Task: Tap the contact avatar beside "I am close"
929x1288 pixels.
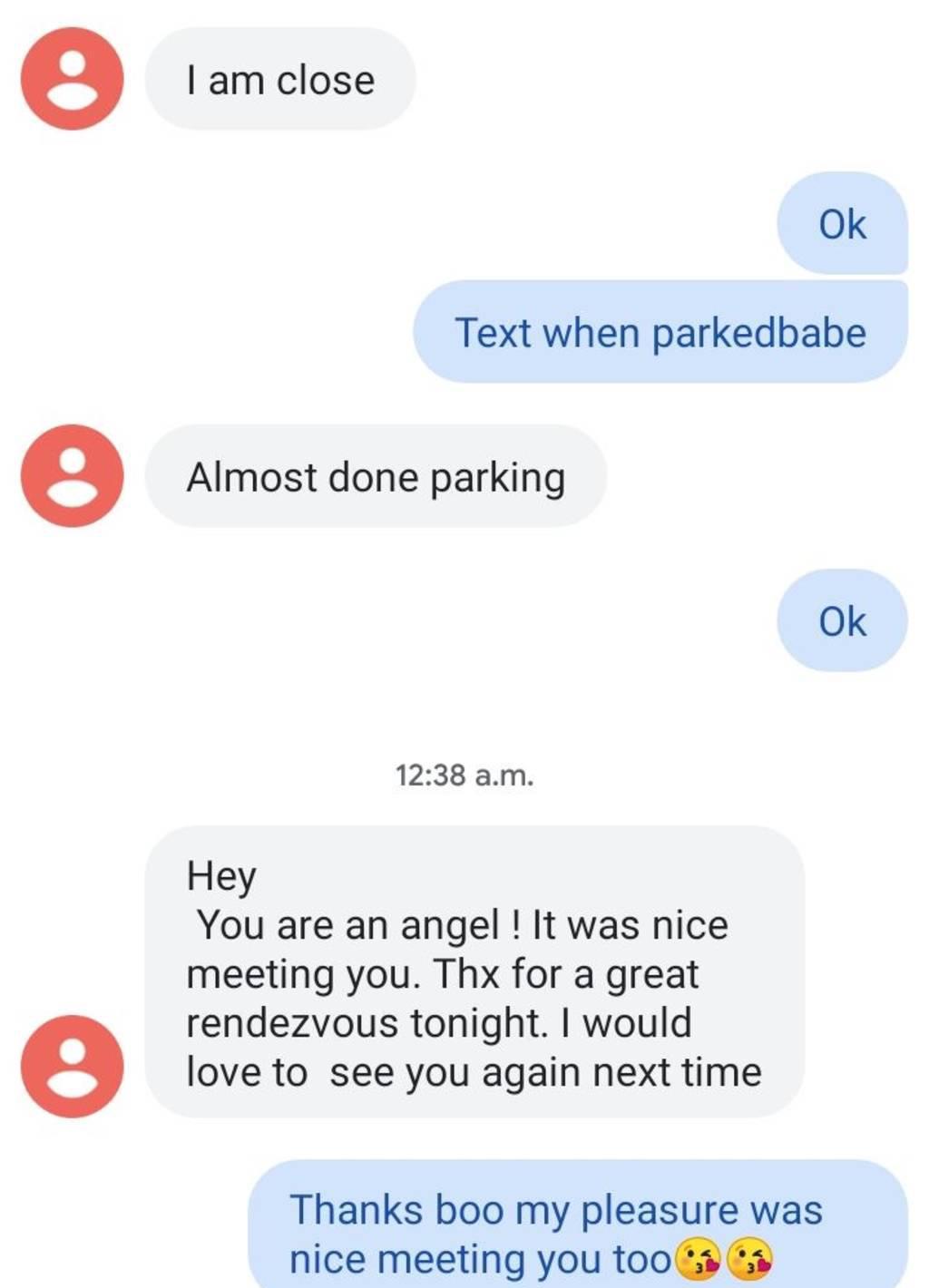Action: [x=73, y=79]
